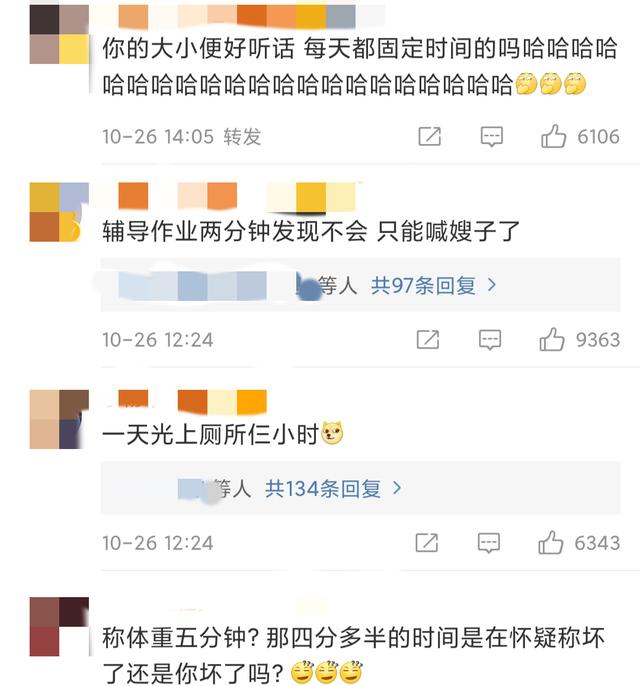Open avatar of the 一天光上厕所 commenter

click(x=59, y=419)
